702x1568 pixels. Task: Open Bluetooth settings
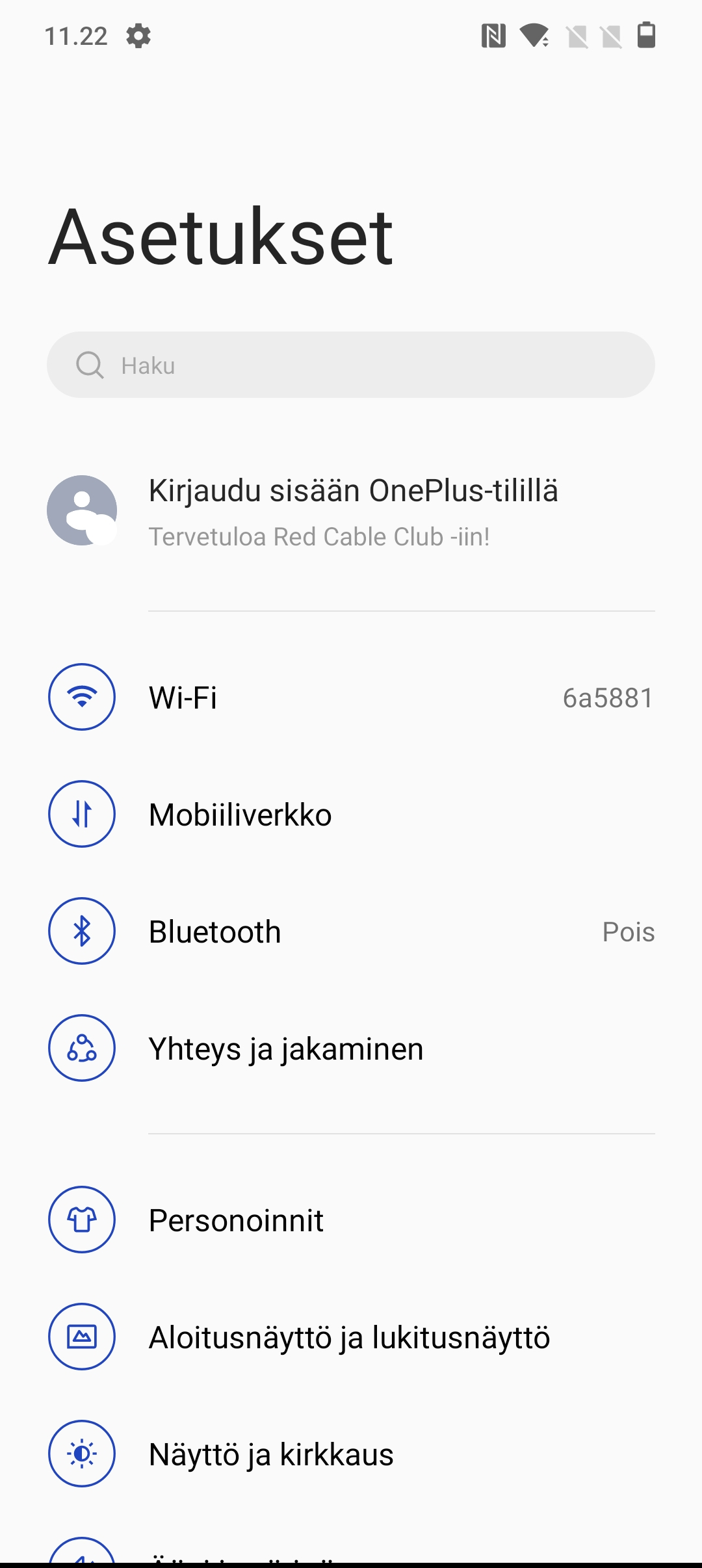351,931
